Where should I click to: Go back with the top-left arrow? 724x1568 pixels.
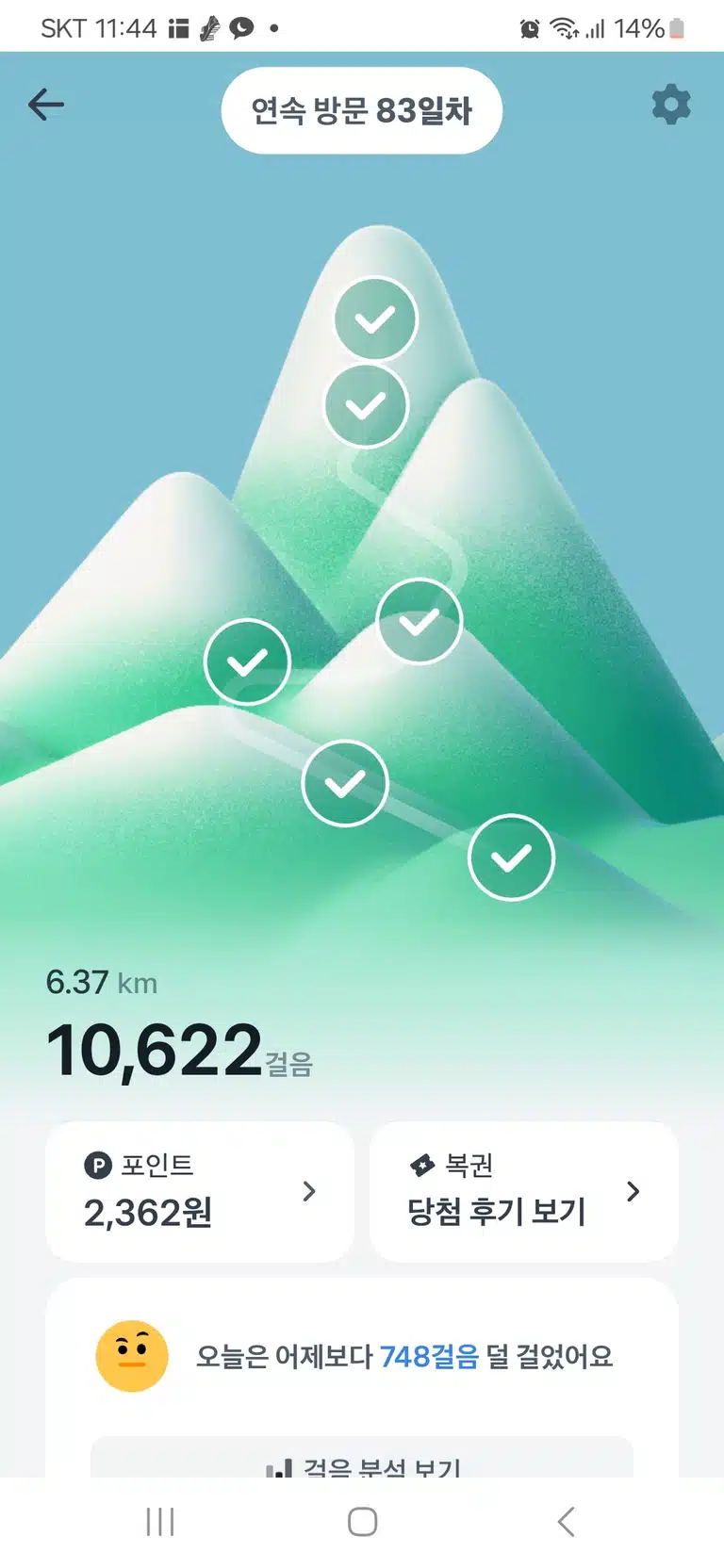[x=45, y=105]
